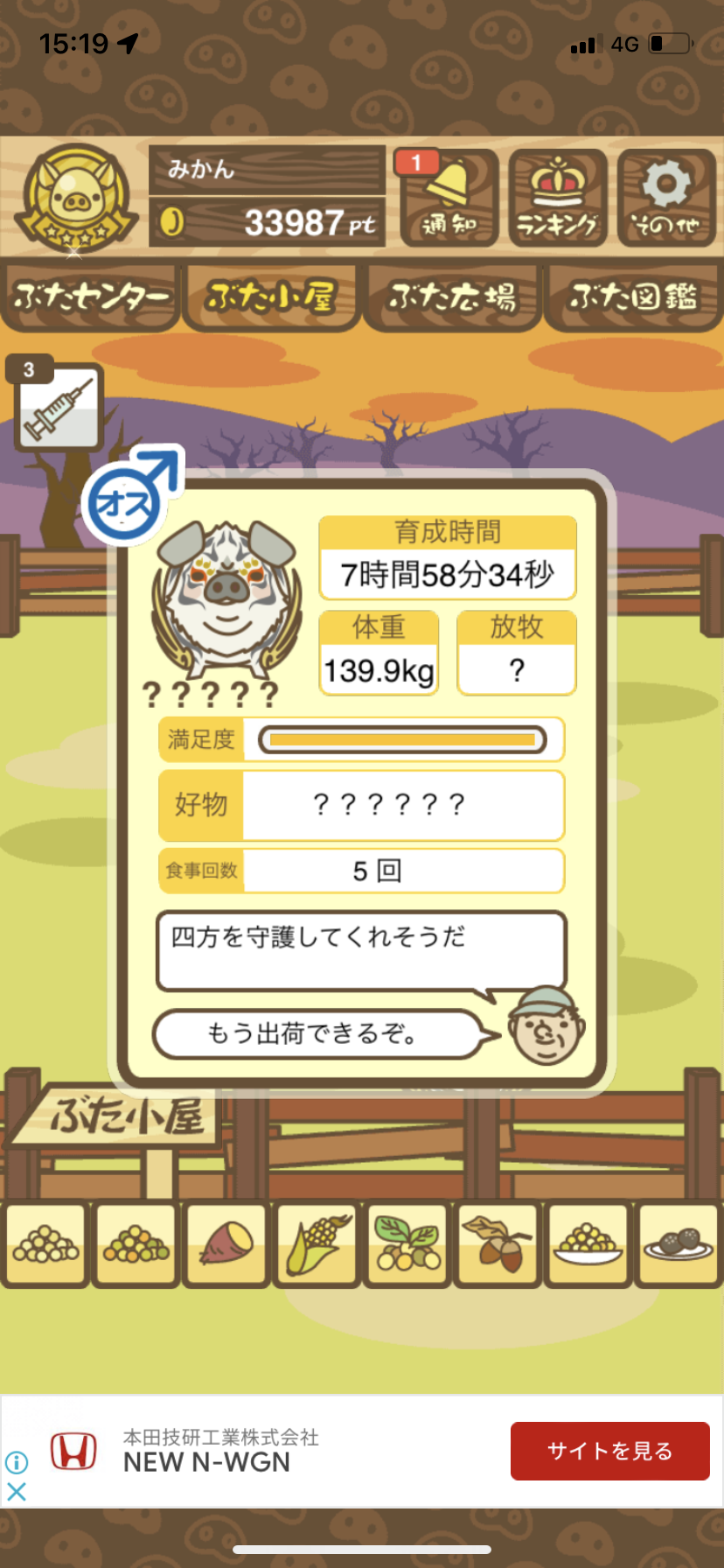Feed the pig the sweet potato
The height and width of the screenshot is (1568, 724).
point(226,1244)
